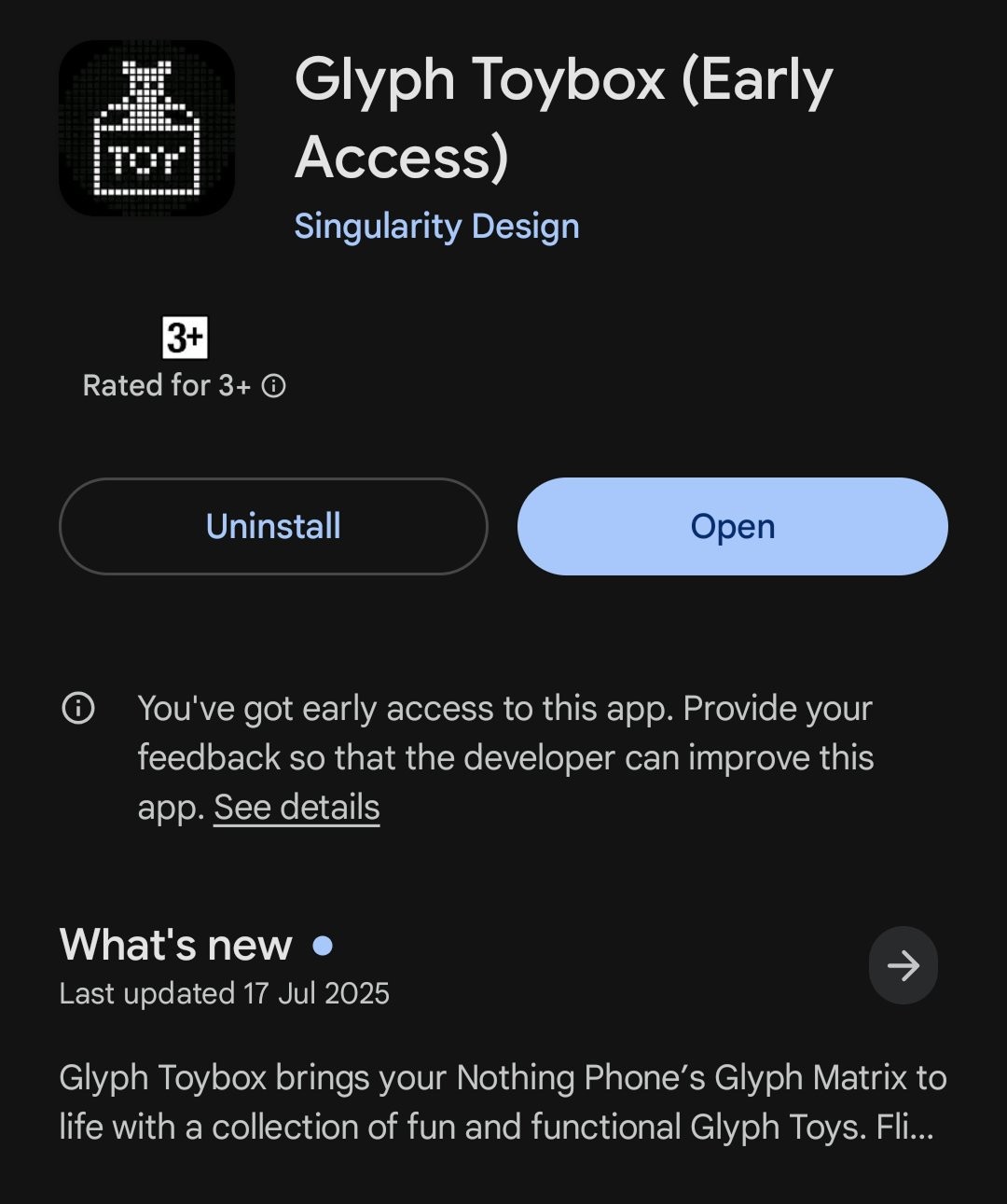1007x1204 pixels.
Task: Expand What's new with the arrow
Action: (x=903, y=965)
